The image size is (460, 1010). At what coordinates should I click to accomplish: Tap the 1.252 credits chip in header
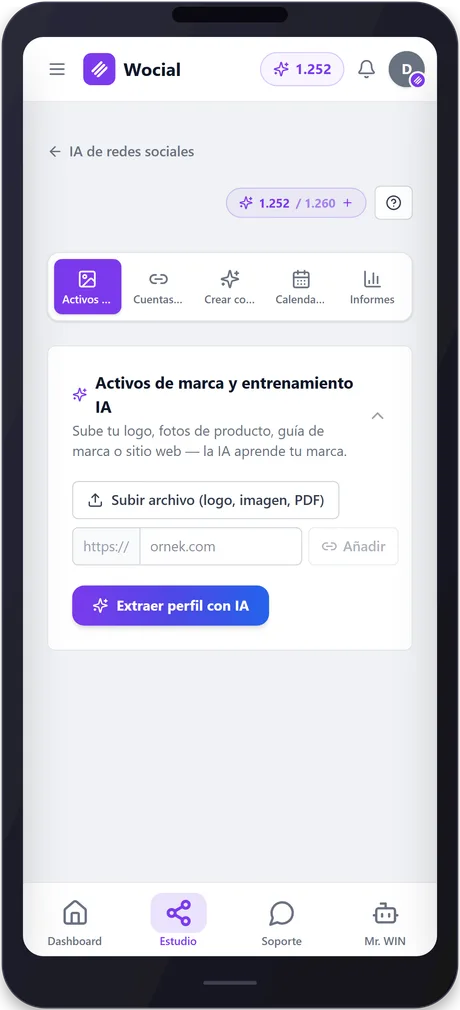[x=302, y=69]
